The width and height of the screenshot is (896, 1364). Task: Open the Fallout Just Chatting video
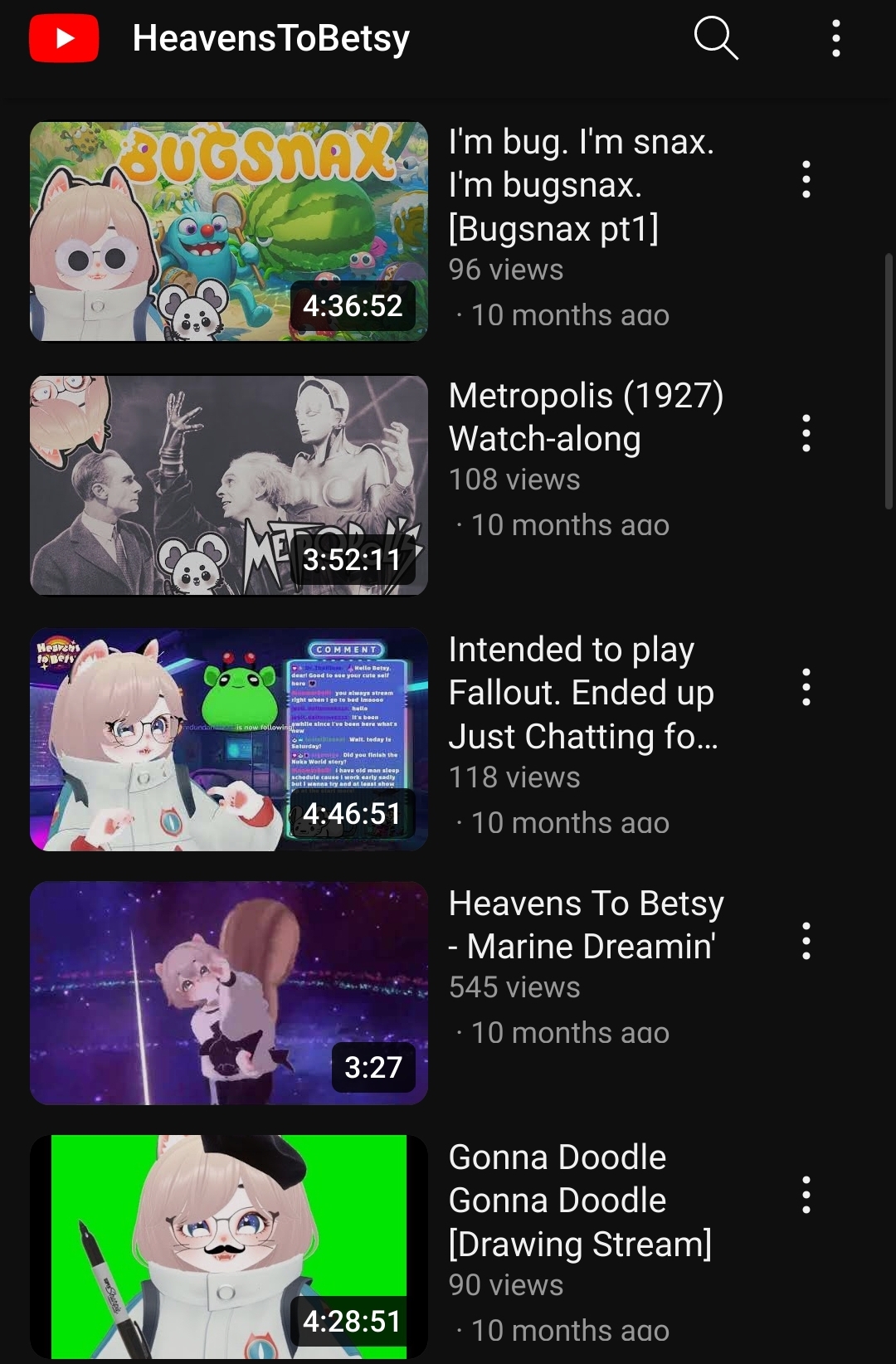coord(229,739)
